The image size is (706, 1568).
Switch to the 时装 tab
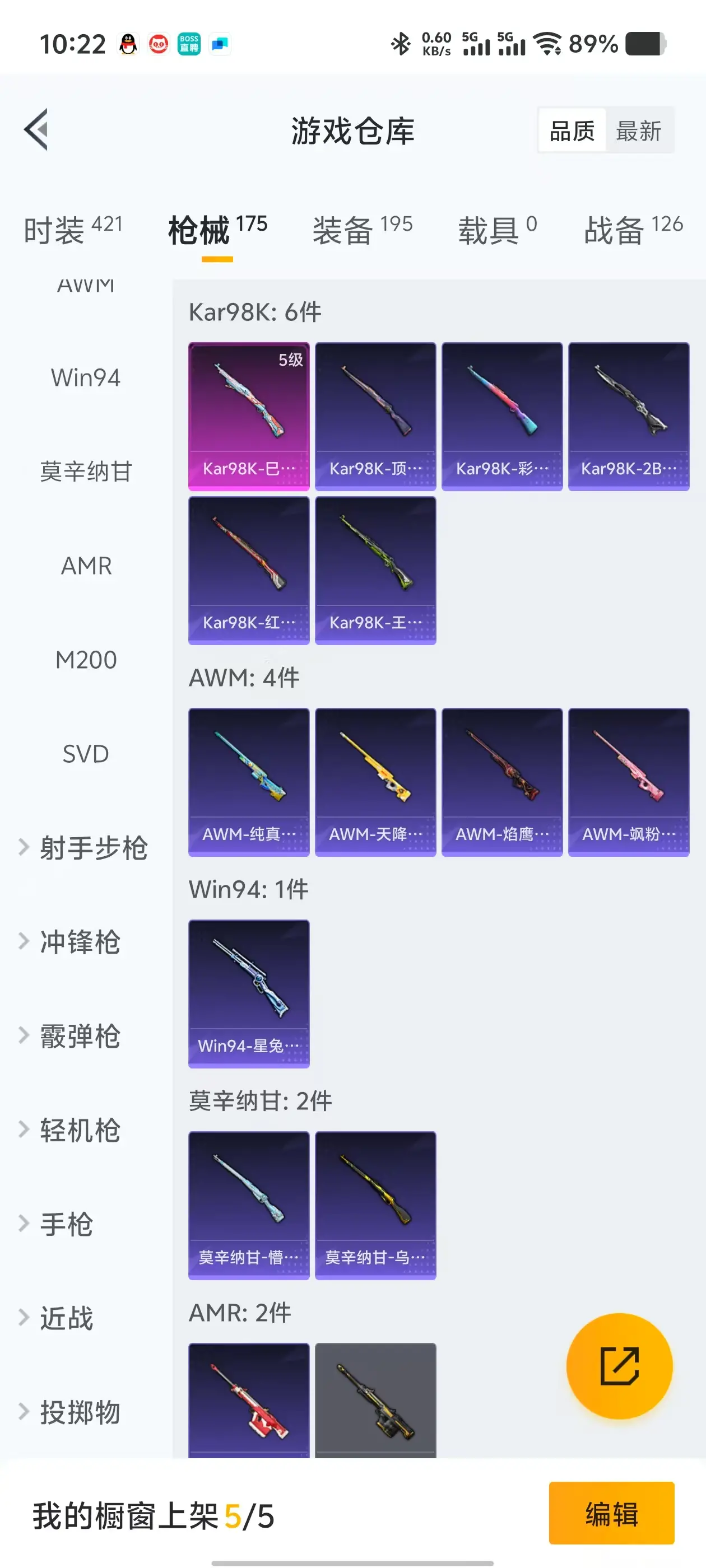(x=72, y=231)
